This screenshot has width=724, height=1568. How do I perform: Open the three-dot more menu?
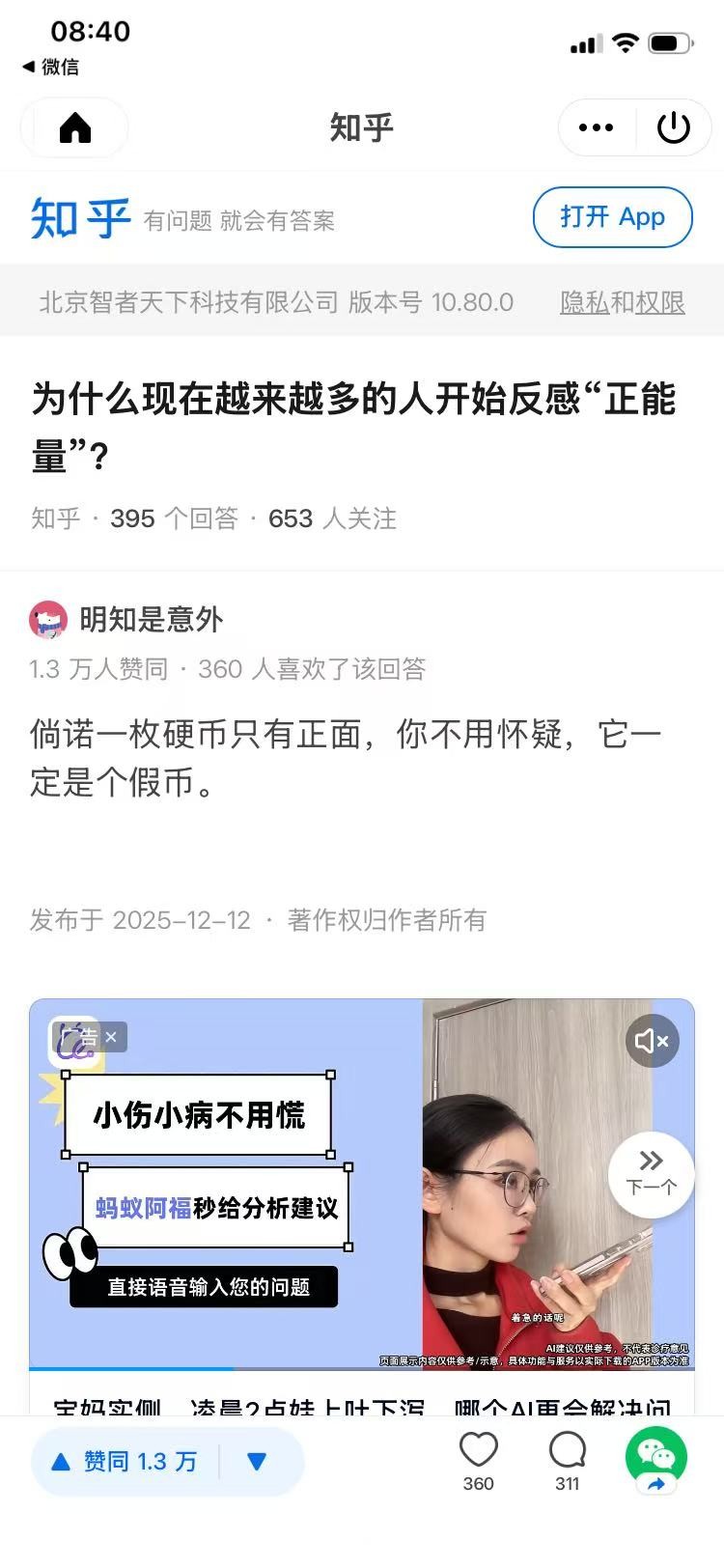tap(596, 127)
